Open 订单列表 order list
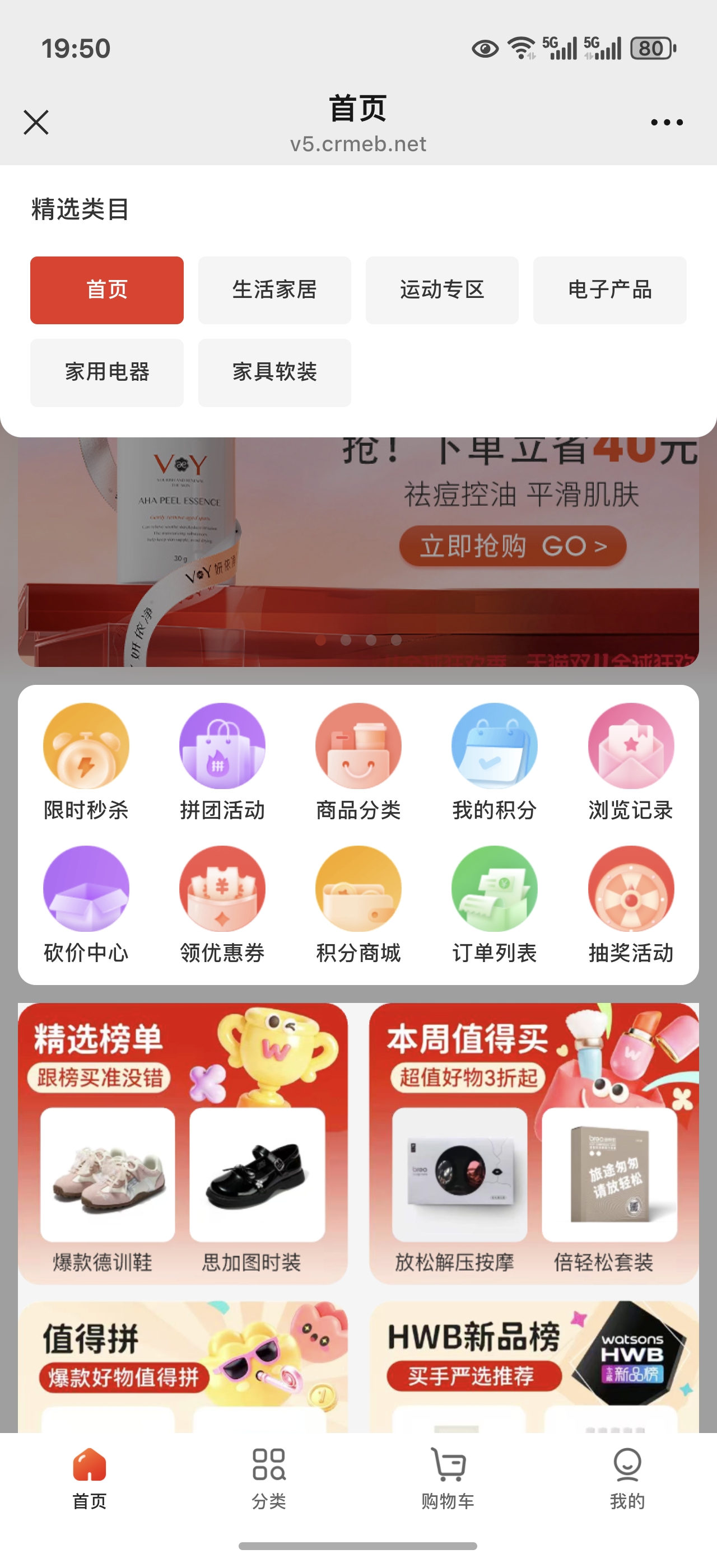The height and width of the screenshot is (1568, 717). (x=494, y=903)
